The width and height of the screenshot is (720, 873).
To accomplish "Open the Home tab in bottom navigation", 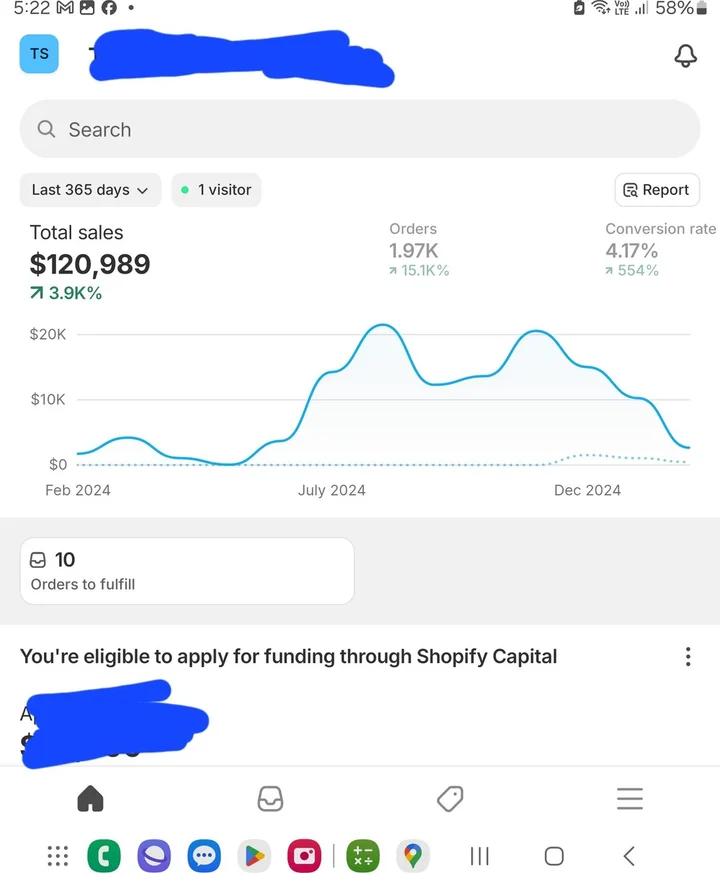I will (90, 798).
